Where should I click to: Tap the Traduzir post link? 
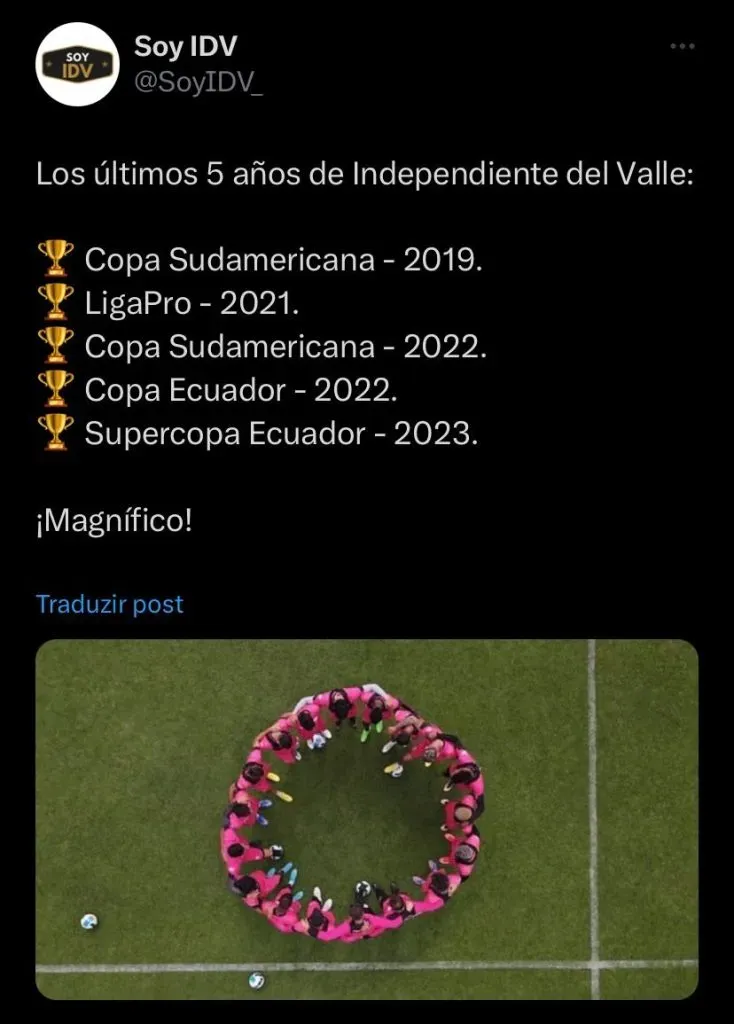[x=110, y=604]
